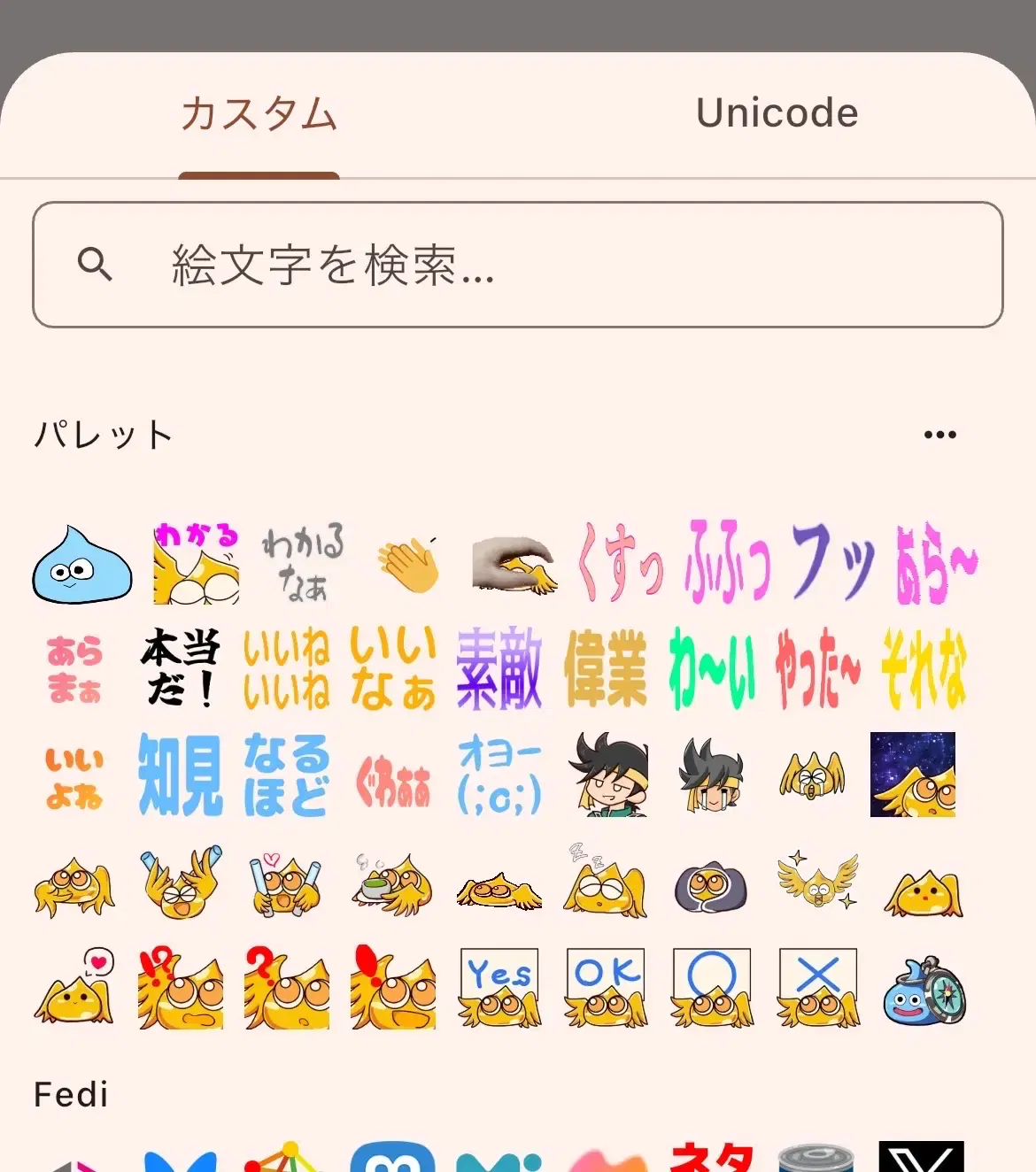The width and height of the screenshot is (1036, 1172).
Task: Select the なるほど emoji
Action: pyautogui.click(x=286, y=775)
